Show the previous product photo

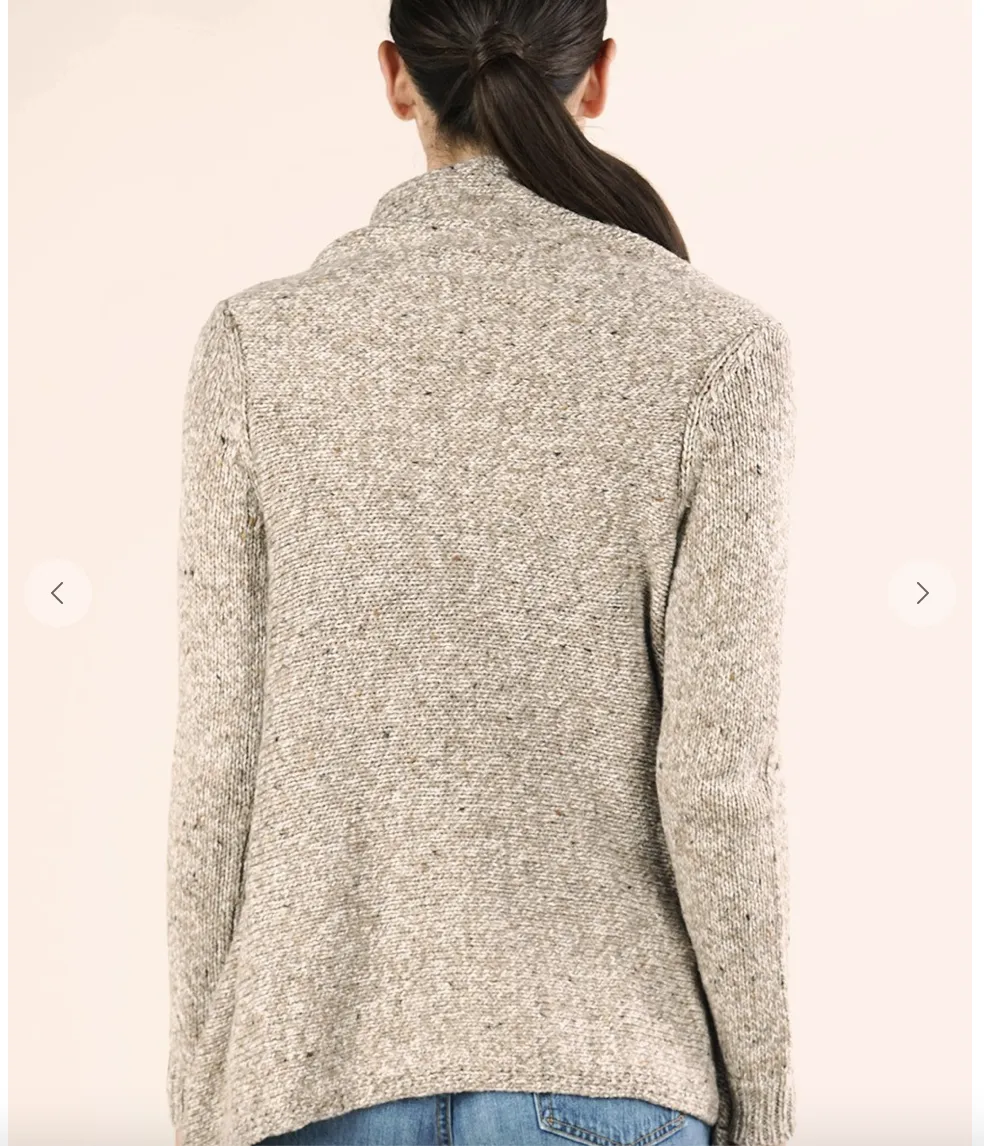pos(58,593)
